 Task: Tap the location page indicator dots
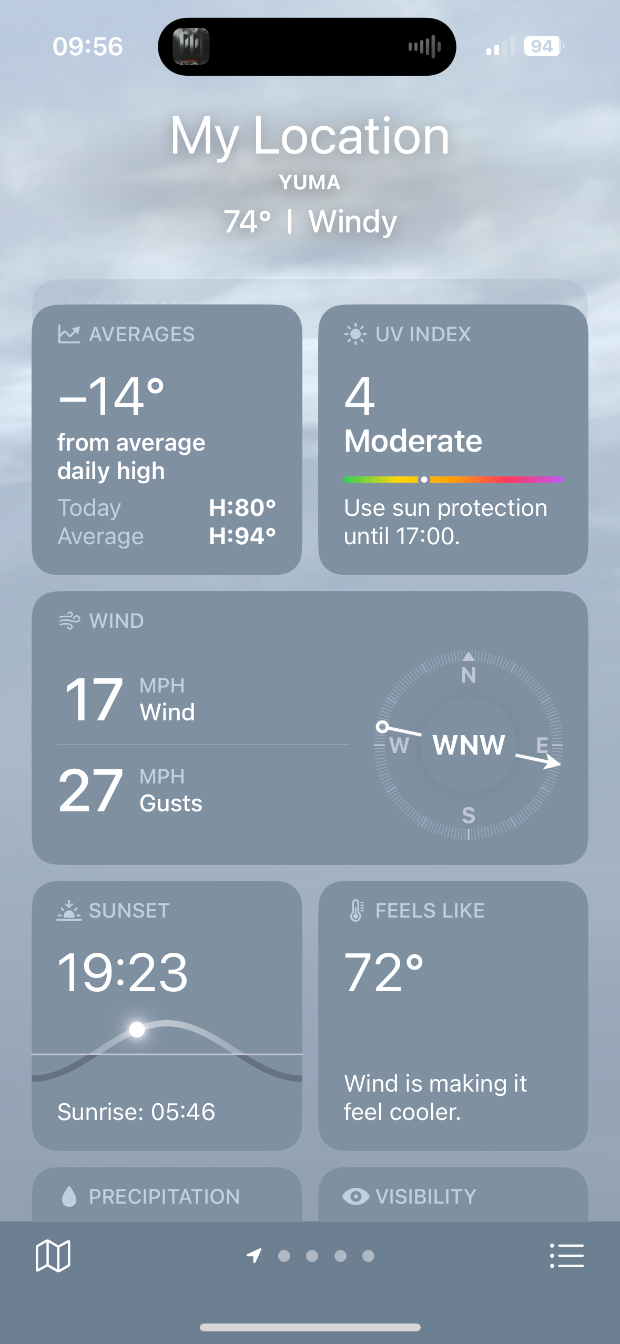[312, 1256]
